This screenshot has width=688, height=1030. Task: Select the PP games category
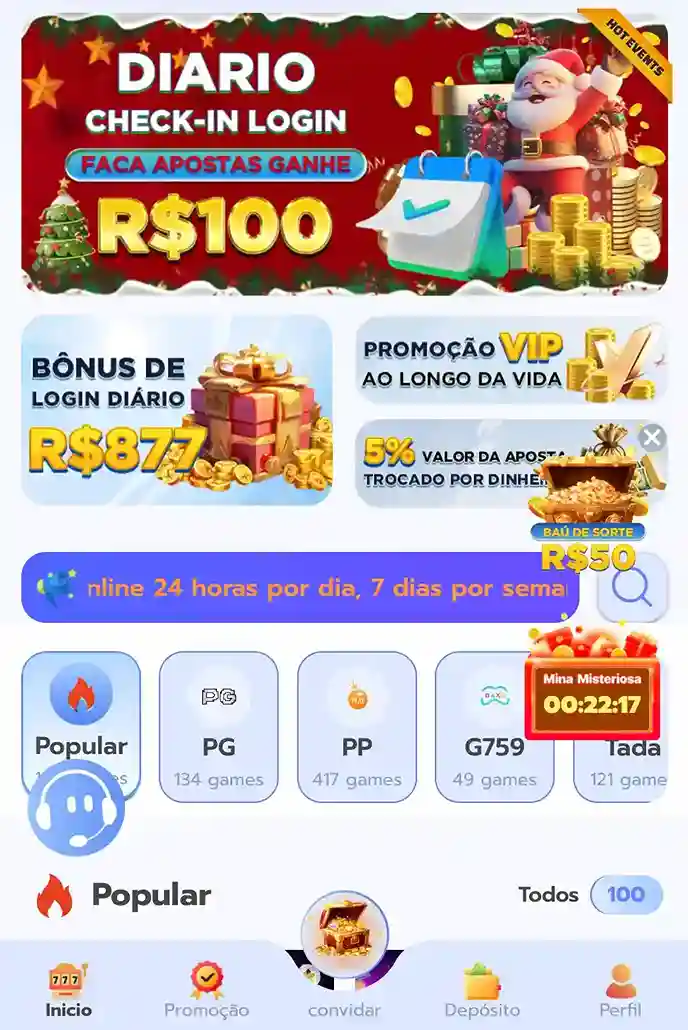point(357,727)
